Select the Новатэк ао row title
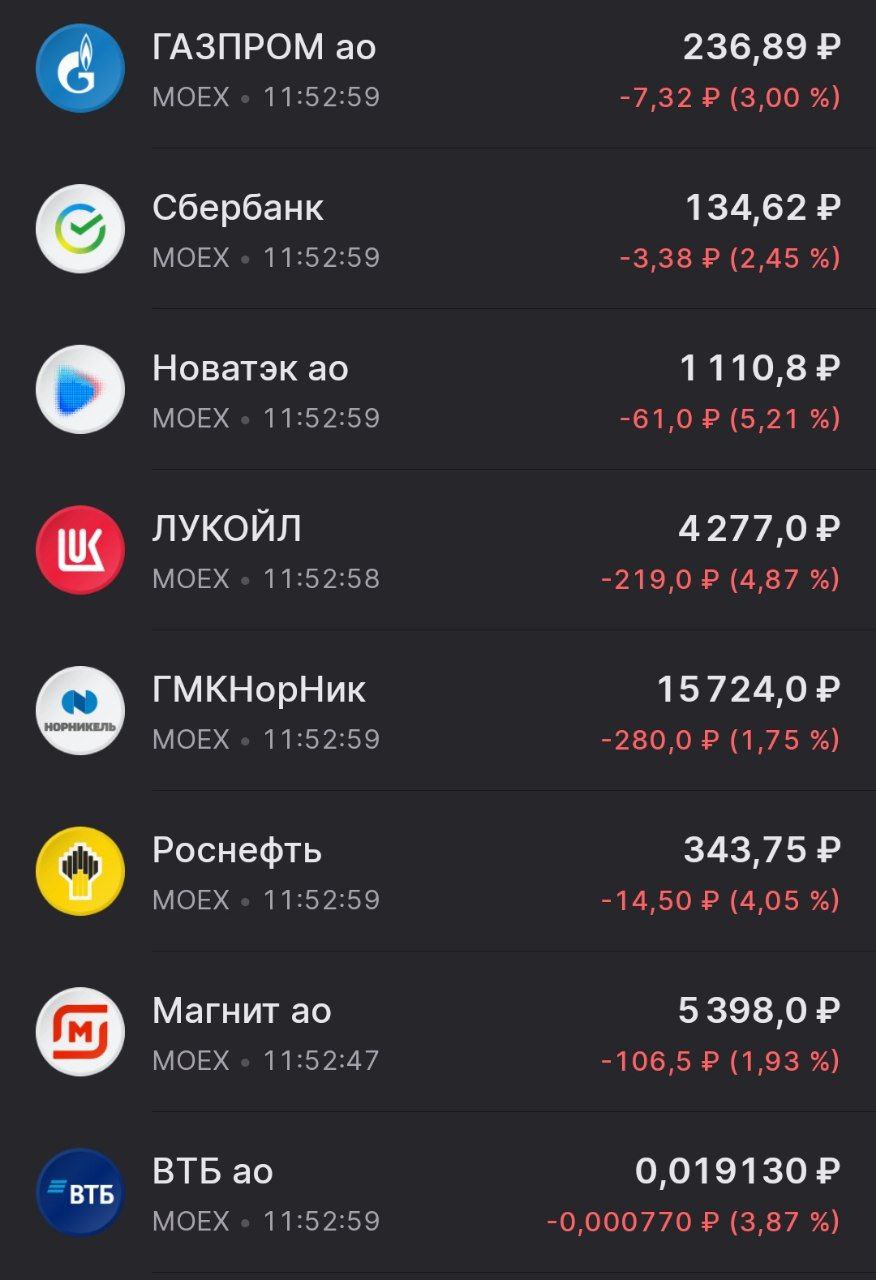The image size is (876, 1280). pyautogui.click(x=250, y=368)
